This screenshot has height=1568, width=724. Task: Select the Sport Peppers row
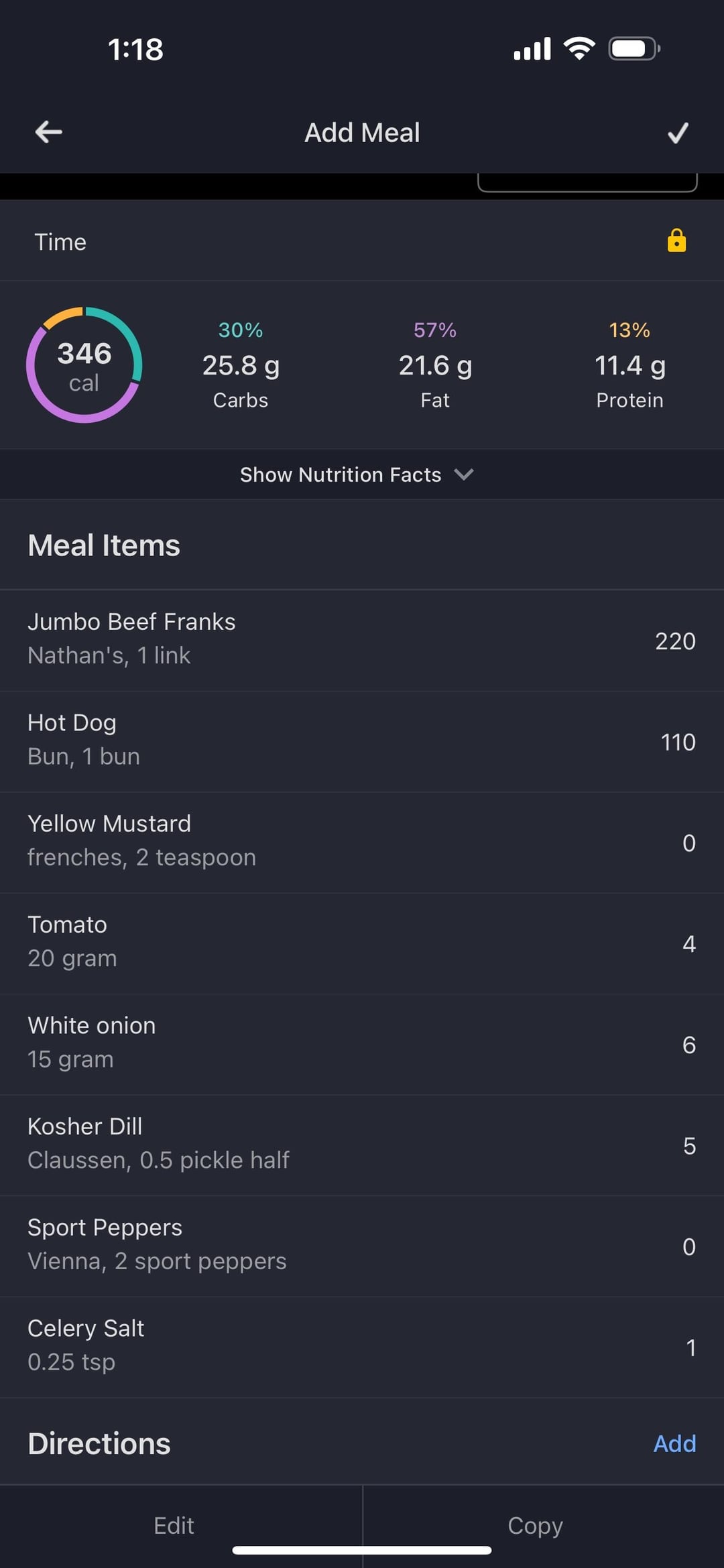coord(362,1246)
